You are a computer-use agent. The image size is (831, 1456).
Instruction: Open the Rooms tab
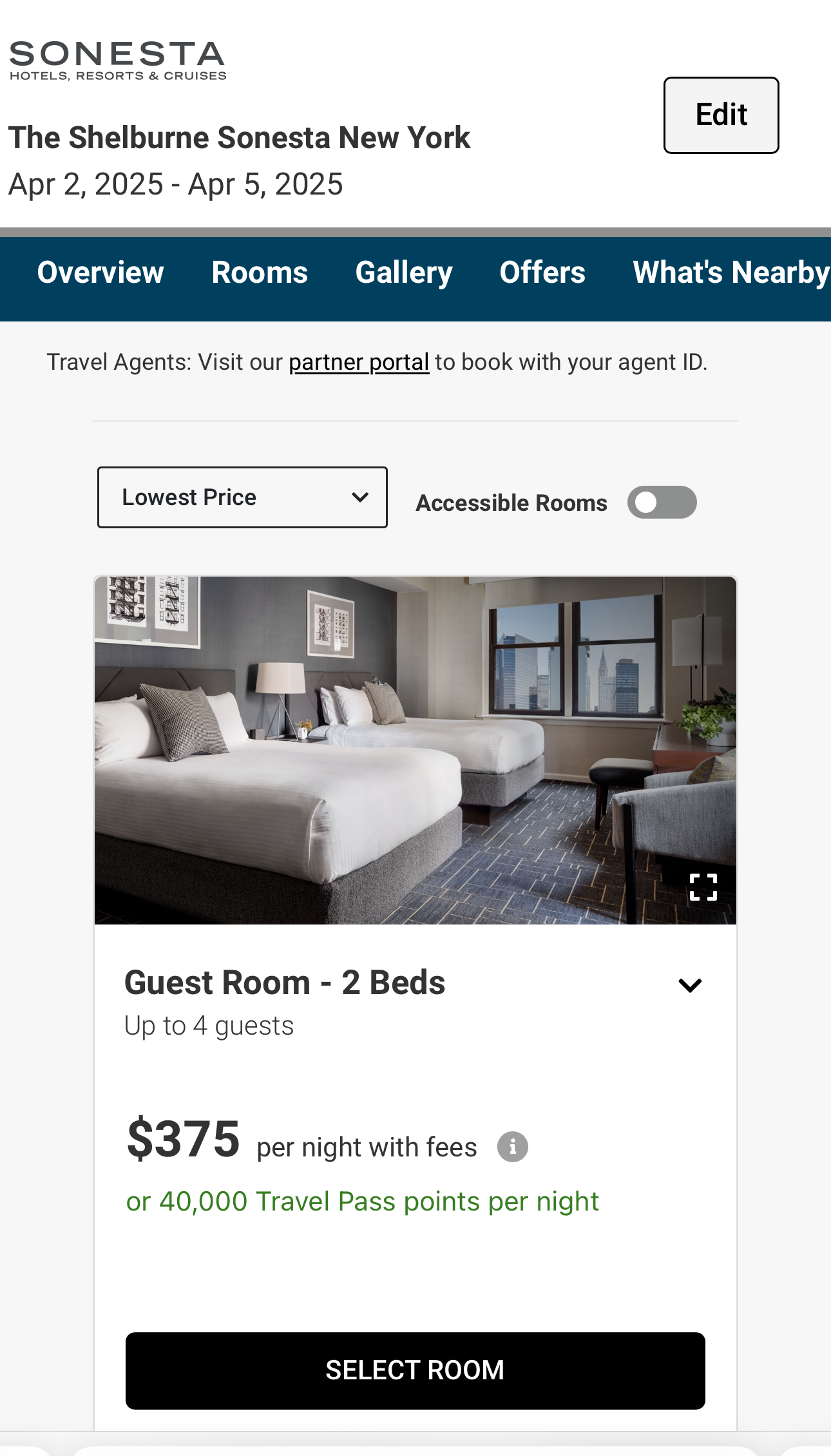260,273
